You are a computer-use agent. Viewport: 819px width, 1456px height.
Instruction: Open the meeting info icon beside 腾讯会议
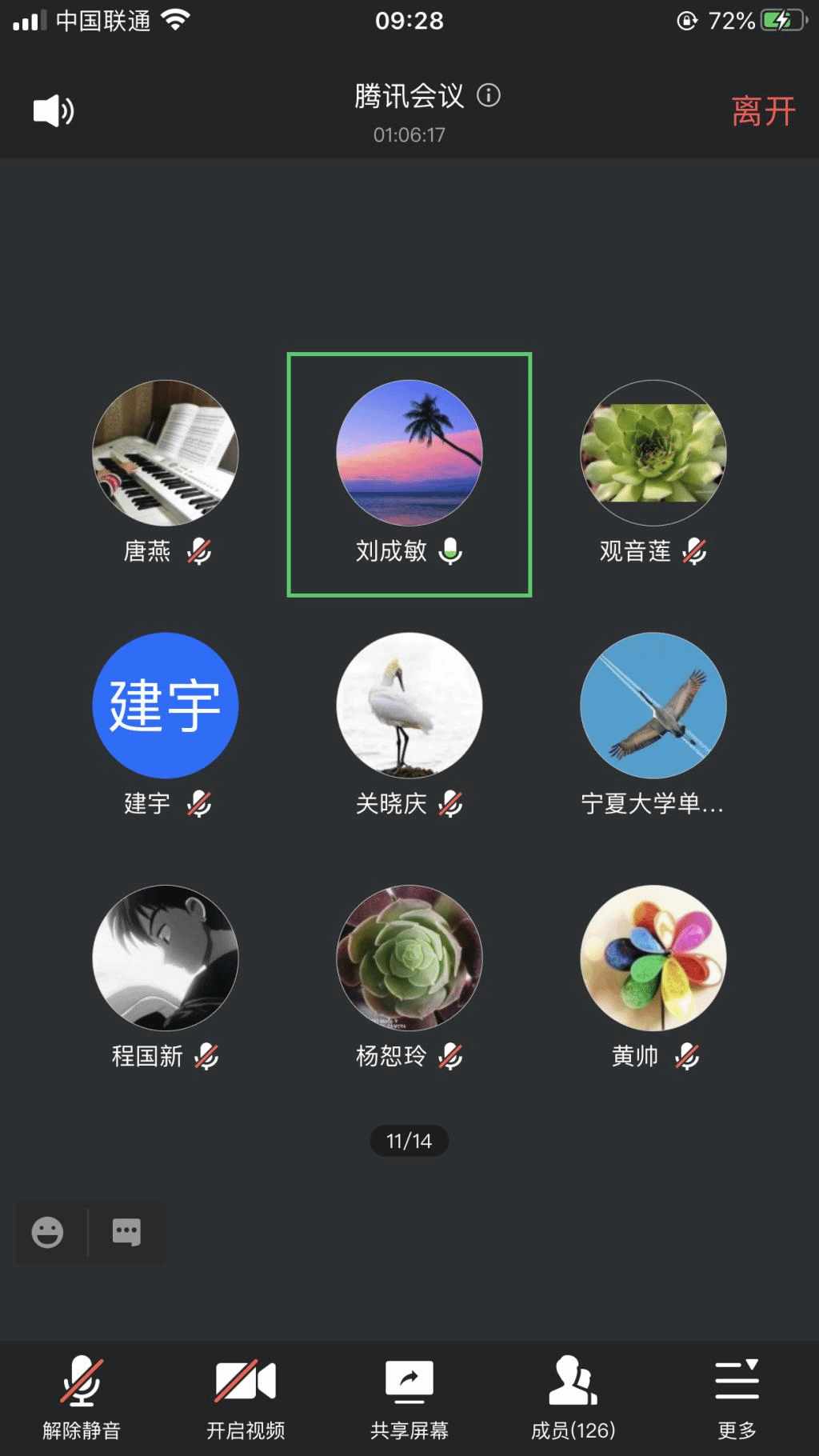pos(489,95)
